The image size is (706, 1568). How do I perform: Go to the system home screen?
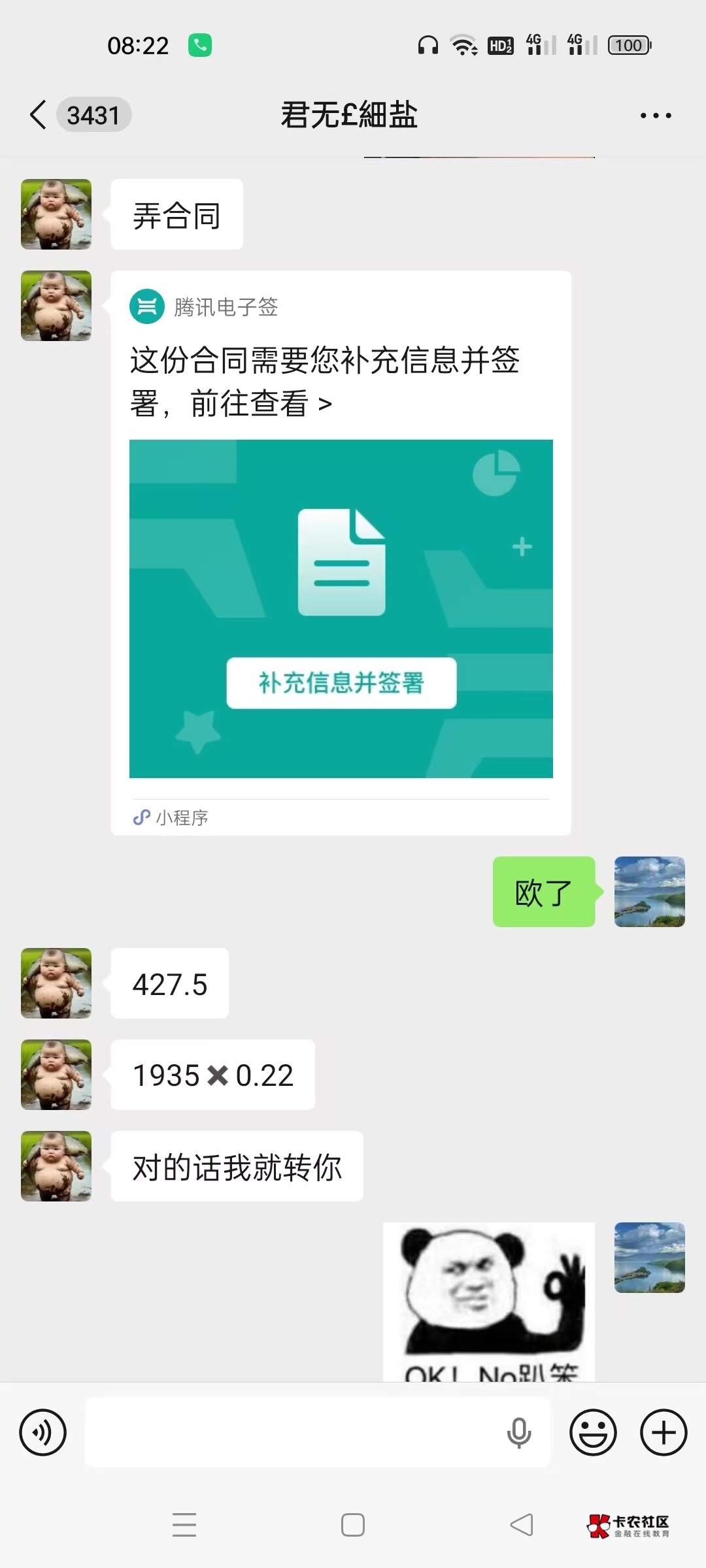[353, 1525]
